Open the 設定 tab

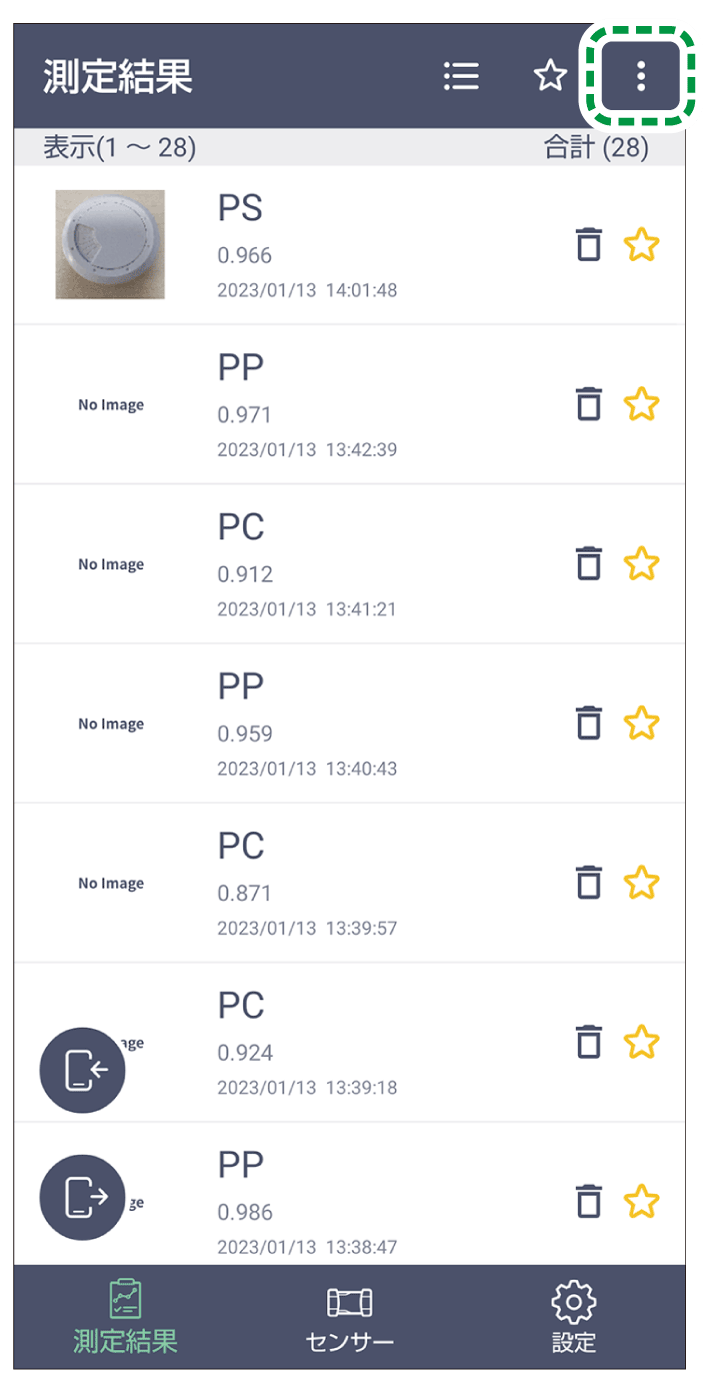pos(574,1317)
